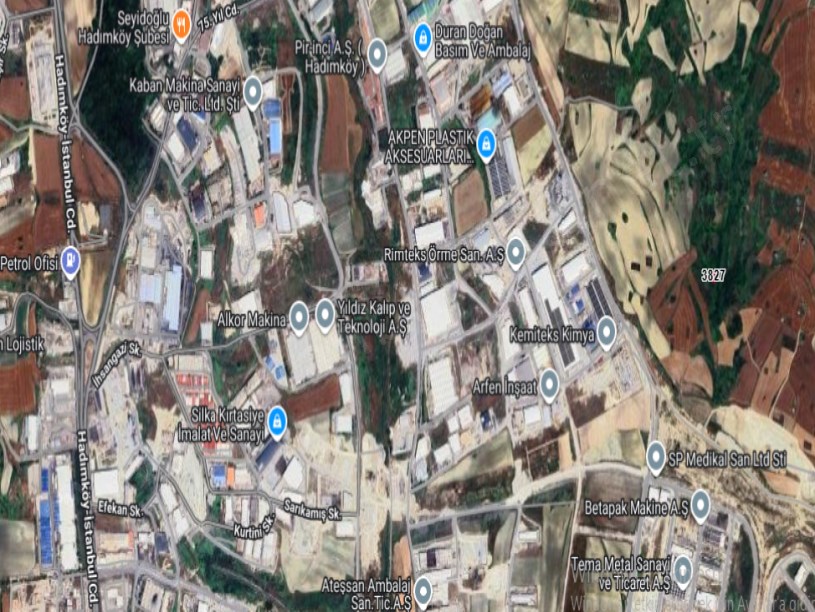Screen dimensions: 815x612
Task: Select the Kaban Makina Sanayi map marker
Action: (x=253, y=91)
